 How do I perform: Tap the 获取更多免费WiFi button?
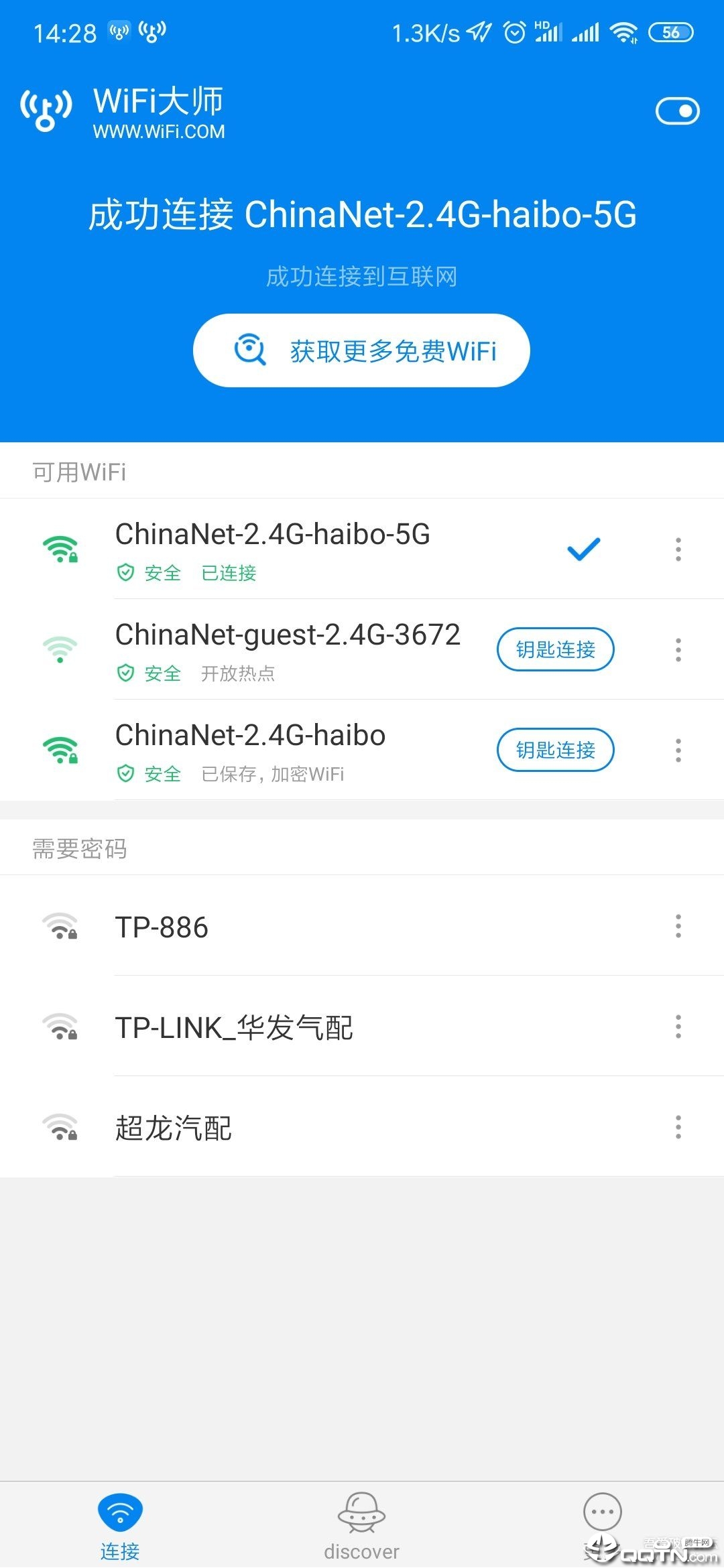(361, 350)
